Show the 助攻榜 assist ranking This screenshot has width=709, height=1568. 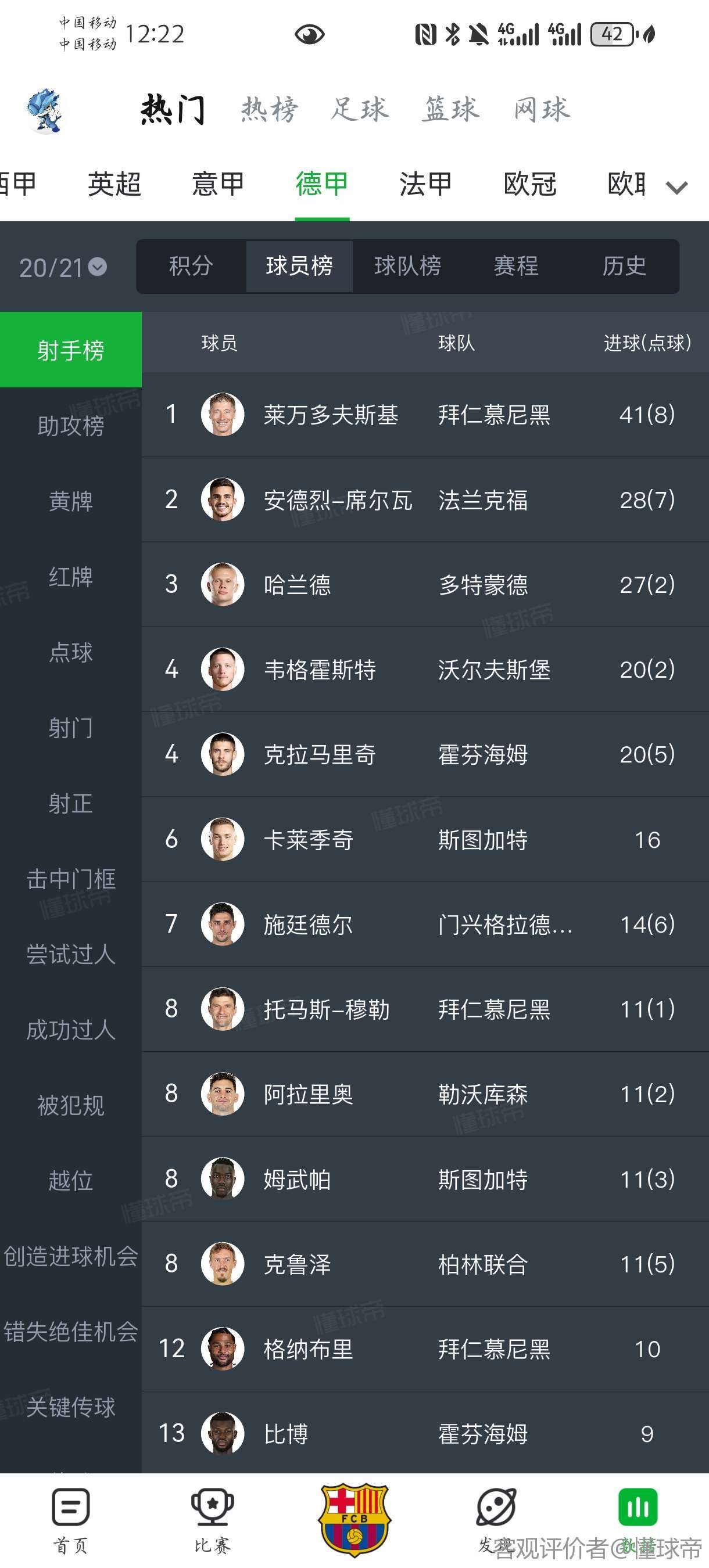point(71,426)
